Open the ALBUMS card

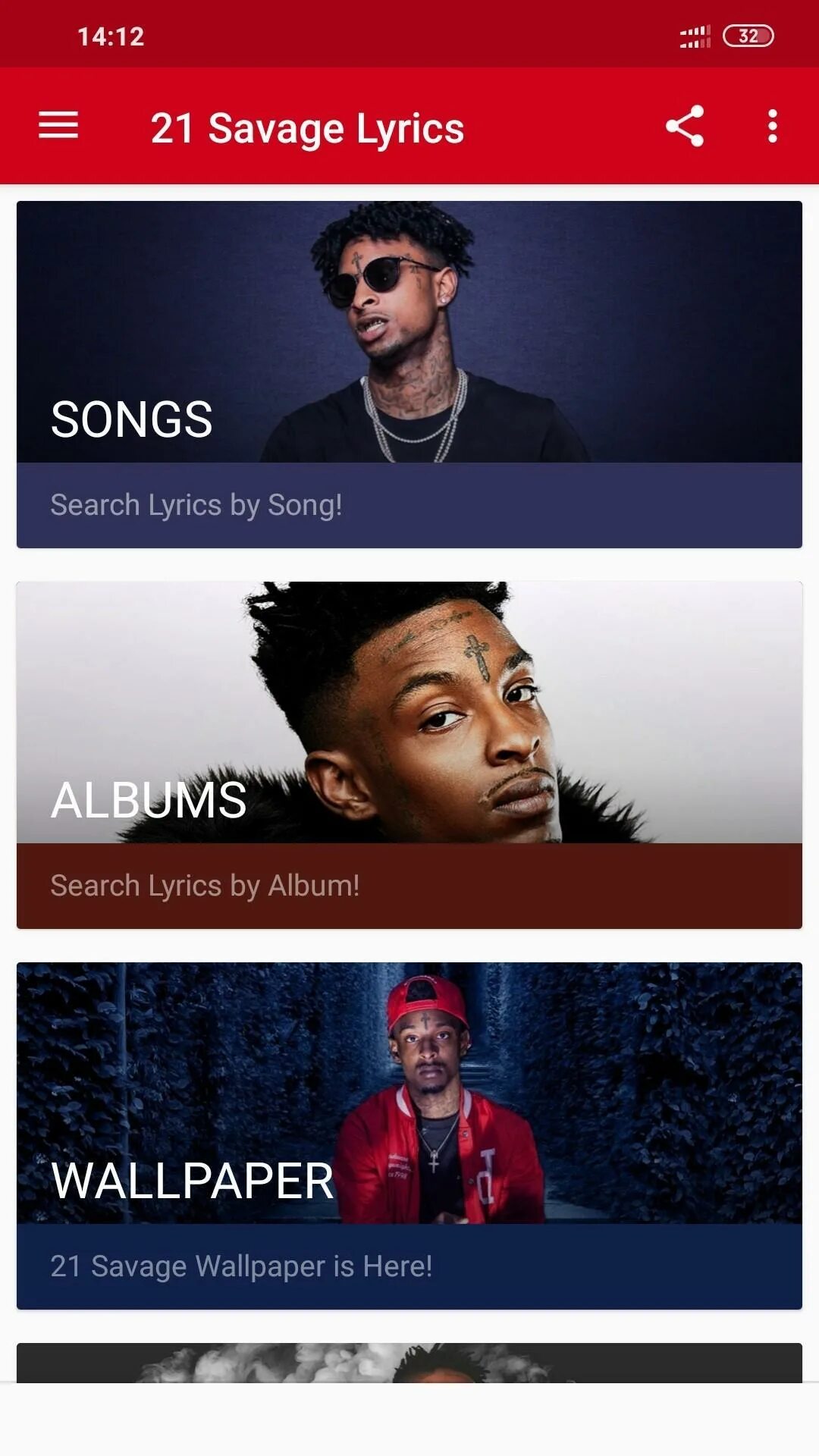[409, 755]
